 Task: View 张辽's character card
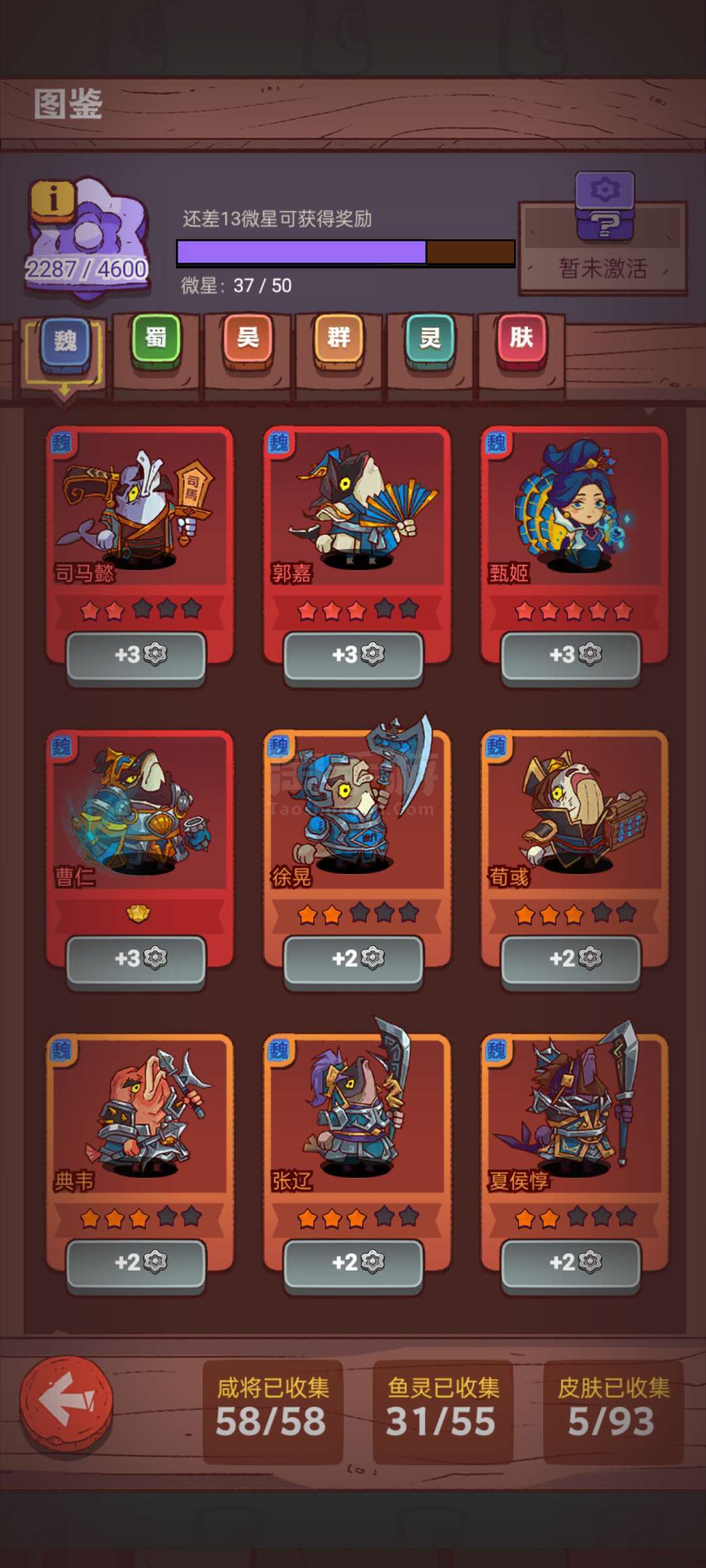(356, 1152)
